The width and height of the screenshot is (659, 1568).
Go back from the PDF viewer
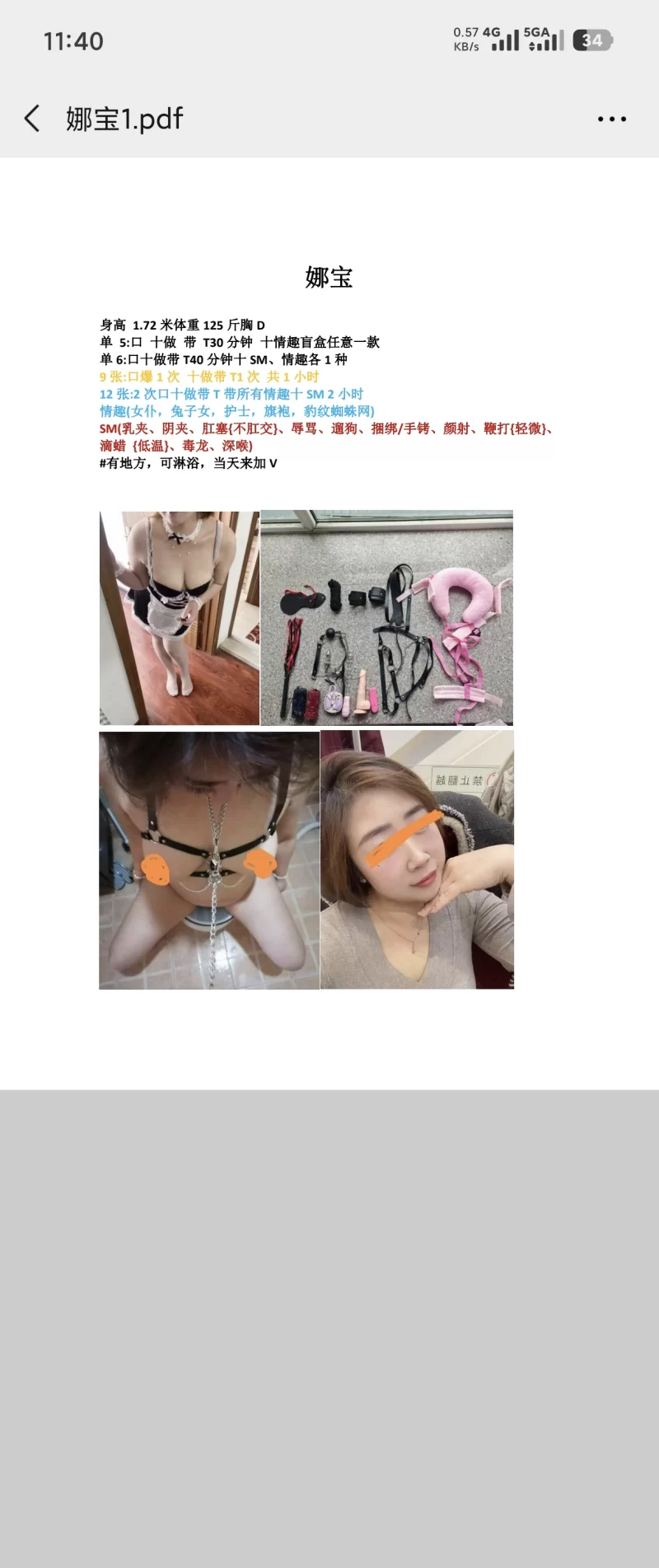pos(31,119)
